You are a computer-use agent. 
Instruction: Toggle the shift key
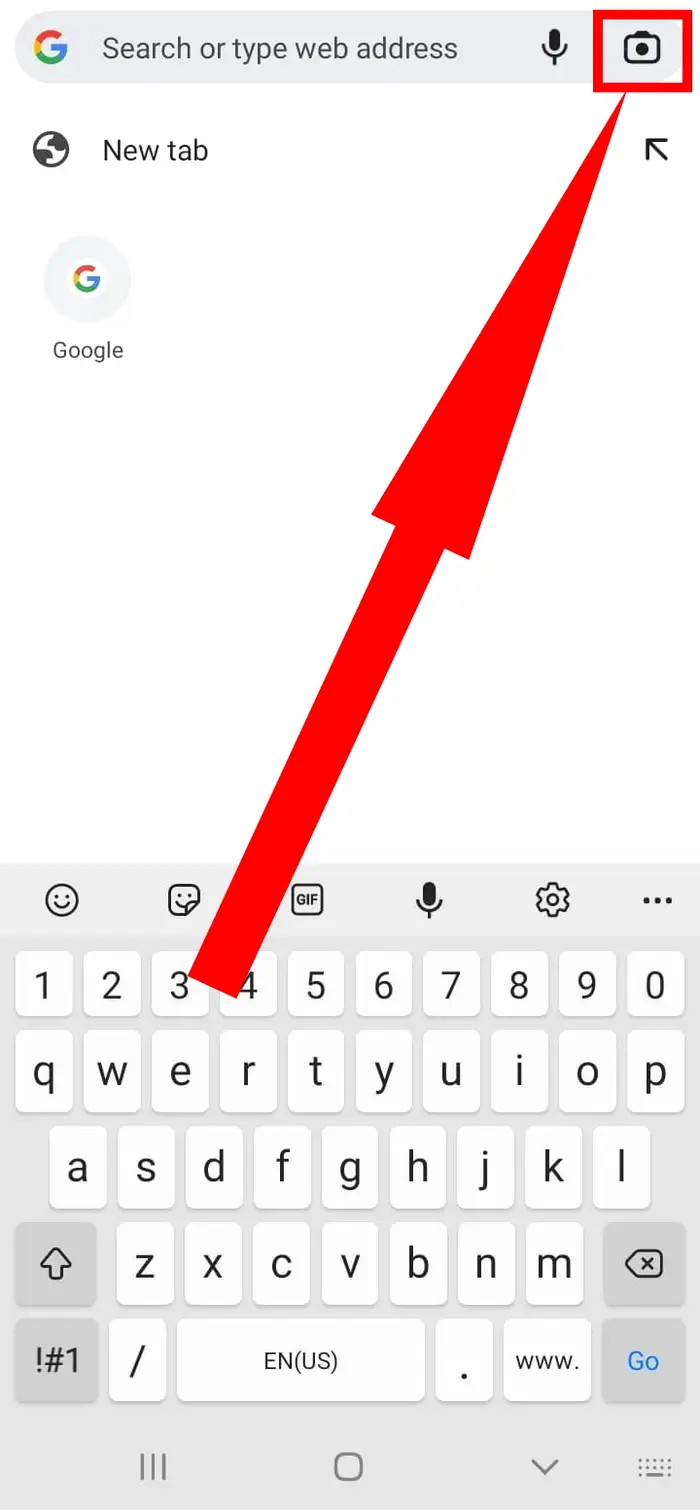56,1265
